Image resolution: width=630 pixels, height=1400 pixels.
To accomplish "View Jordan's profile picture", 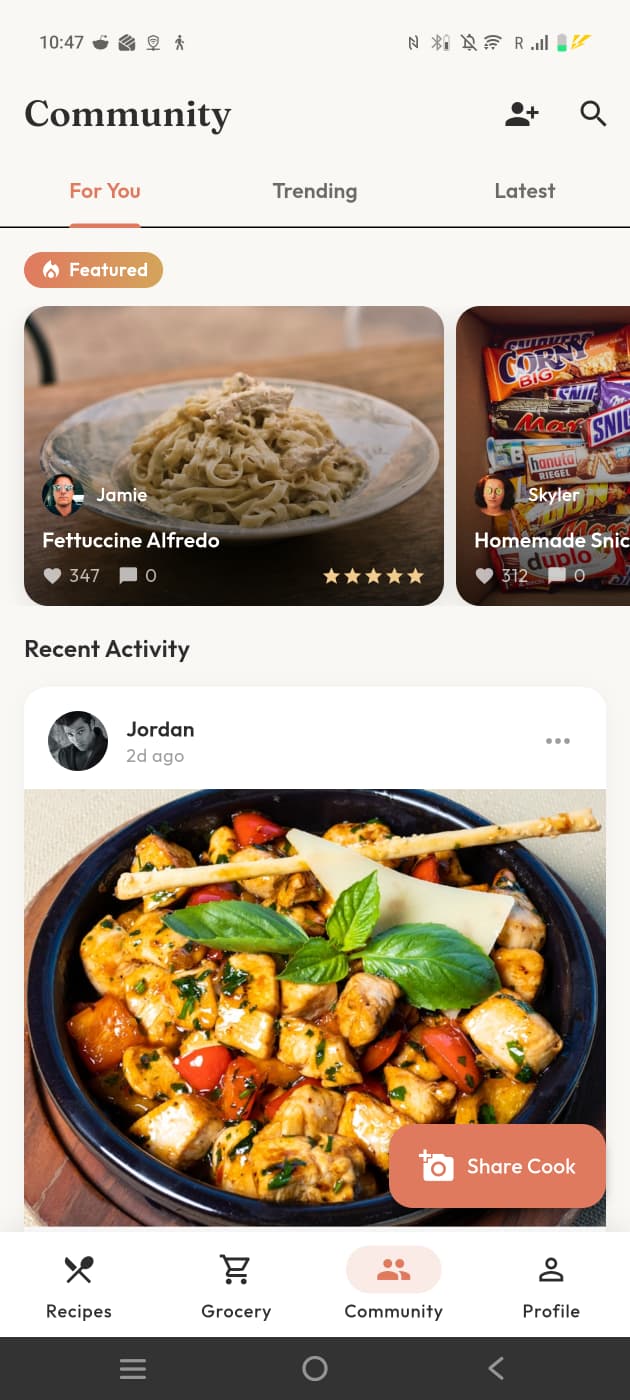I will 78,741.
